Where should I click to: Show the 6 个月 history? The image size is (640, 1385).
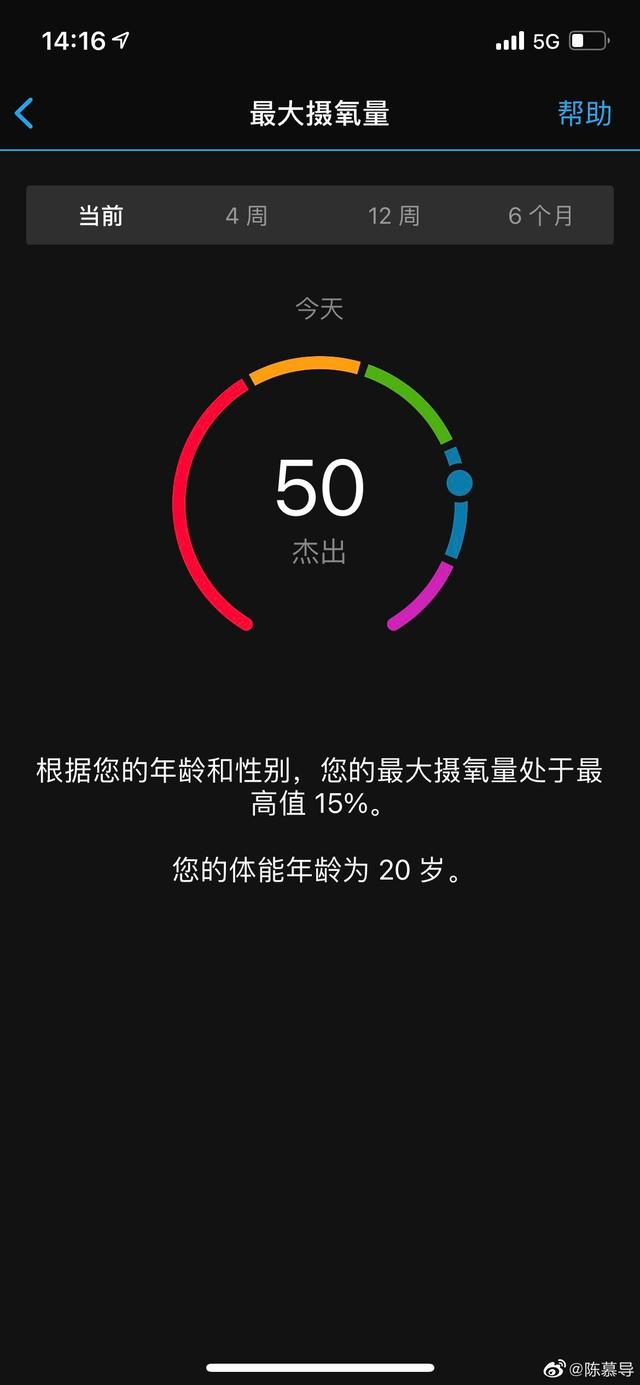pos(540,215)
